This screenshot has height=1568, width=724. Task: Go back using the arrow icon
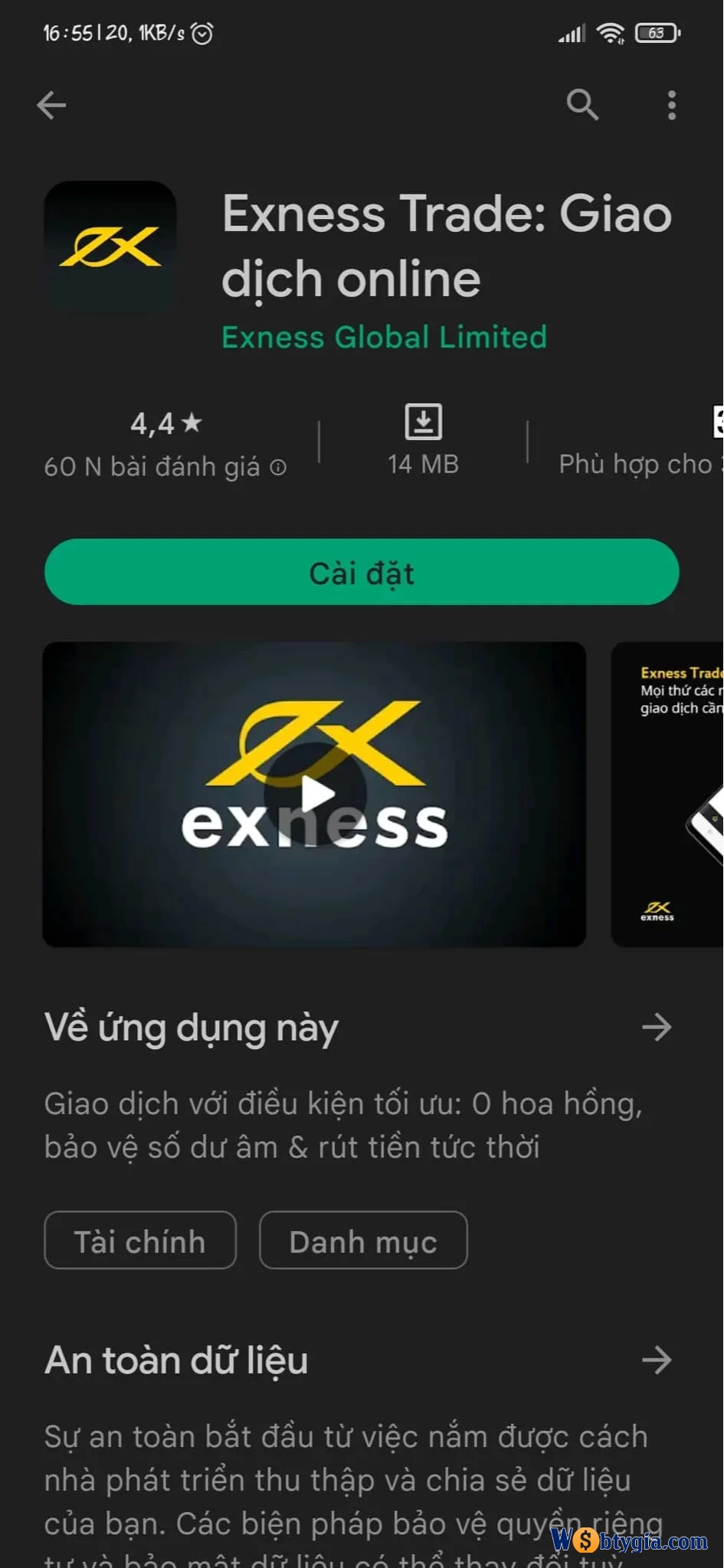click(52, 105)
